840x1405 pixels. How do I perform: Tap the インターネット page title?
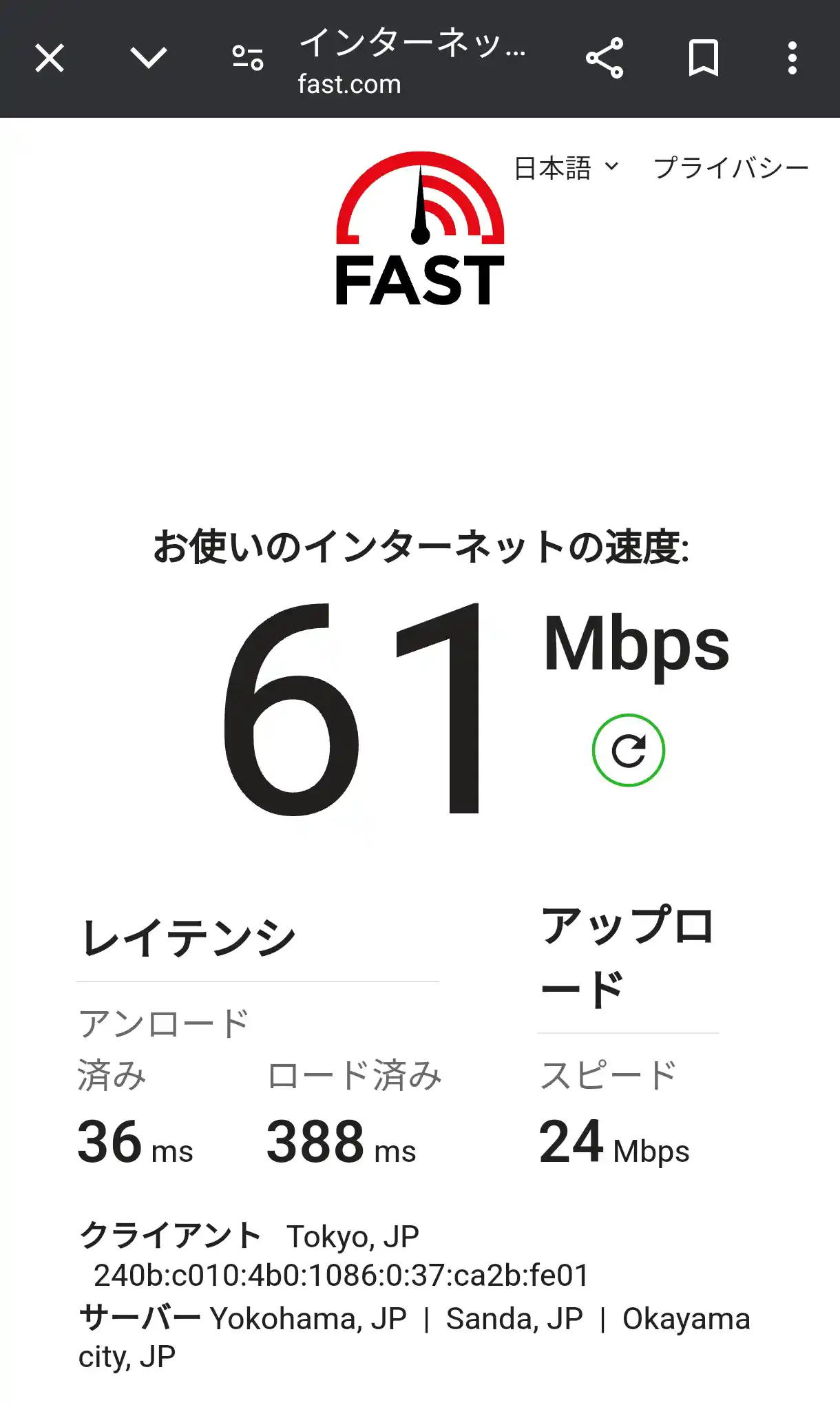tap(413, 48)
